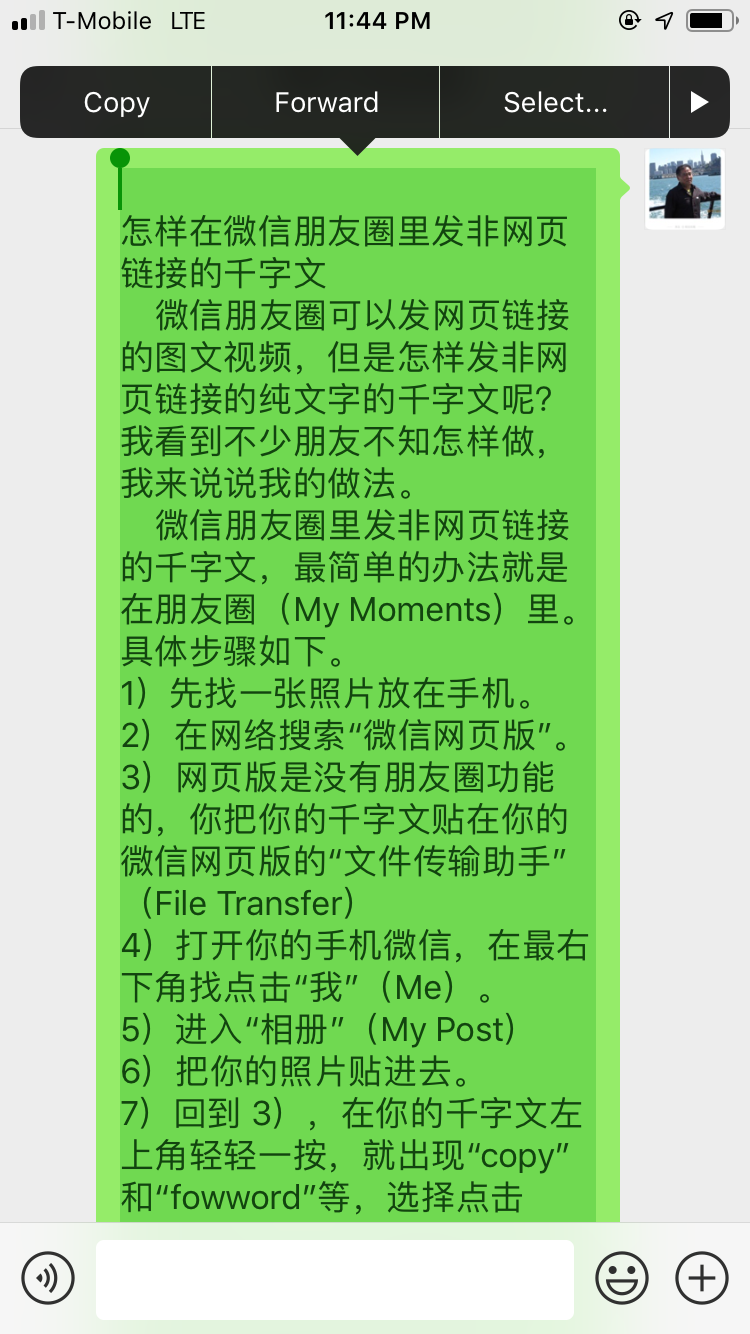The height and width of the screenshot is (1334, 750).
Task: Tap the Select... option
Action: [555, 102]
